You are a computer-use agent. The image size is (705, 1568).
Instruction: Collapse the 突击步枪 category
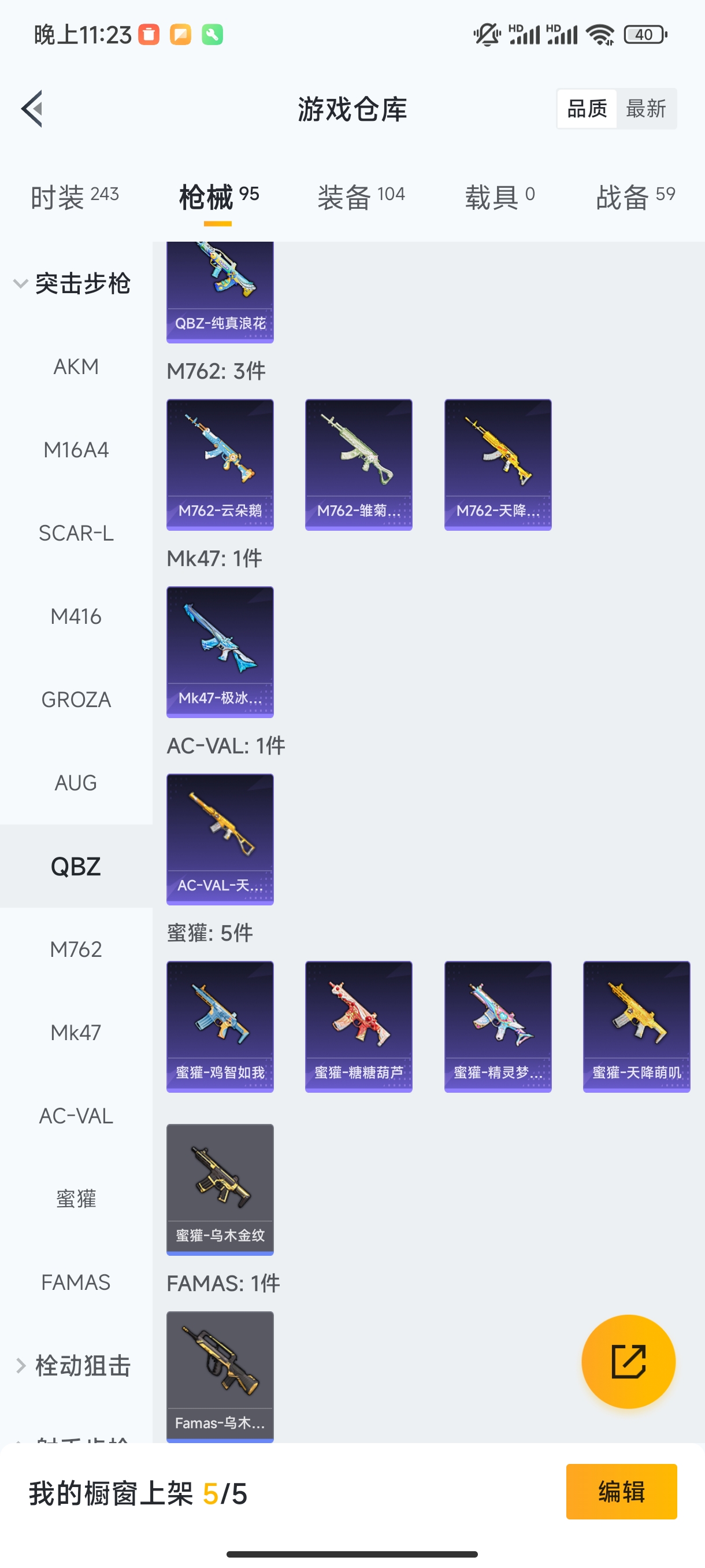[73, 284]
